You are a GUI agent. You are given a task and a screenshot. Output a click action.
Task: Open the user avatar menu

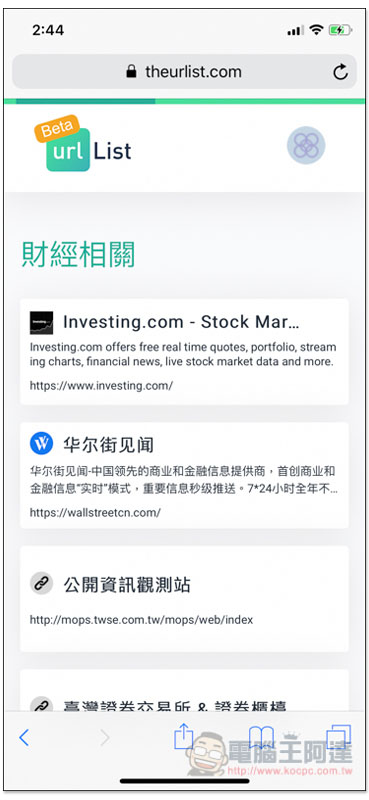pos(306,145)
